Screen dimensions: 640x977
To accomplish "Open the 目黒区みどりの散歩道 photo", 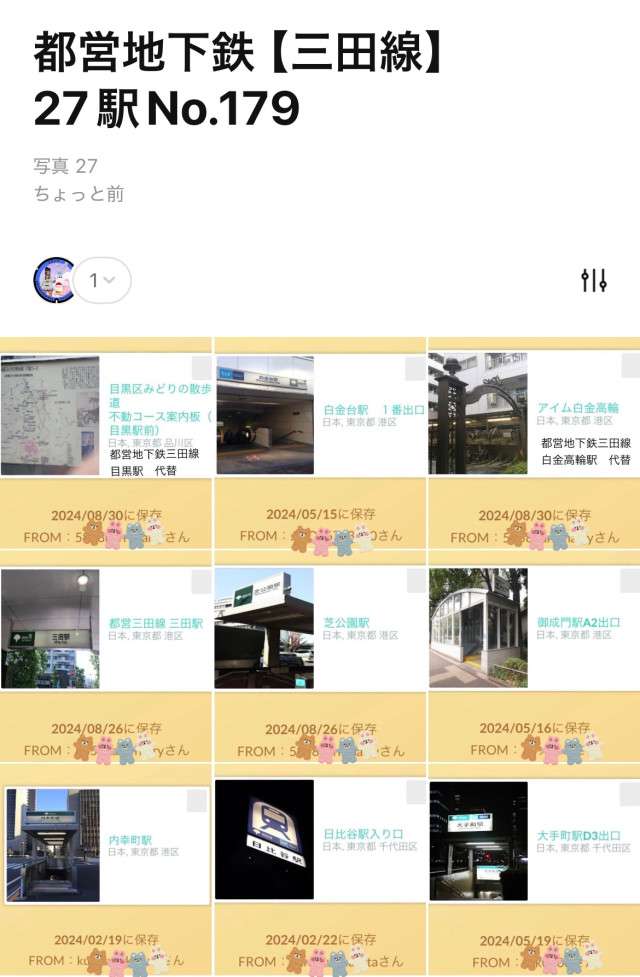I will [50, 414].
